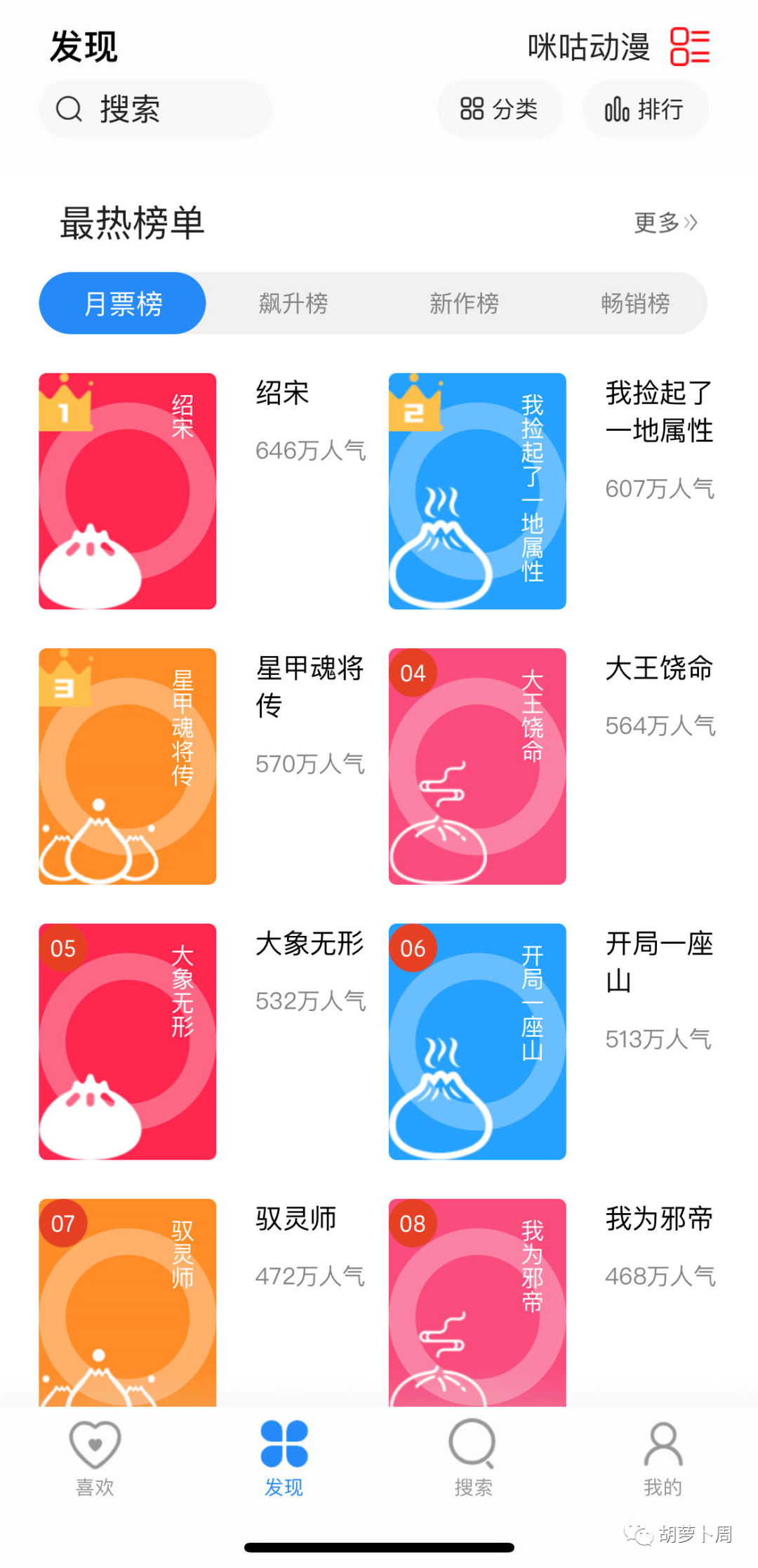The height and width of the screenshot is (1568, 758).
Task: Open the 开局一座山 comic card
Action: click(477, 1041)
